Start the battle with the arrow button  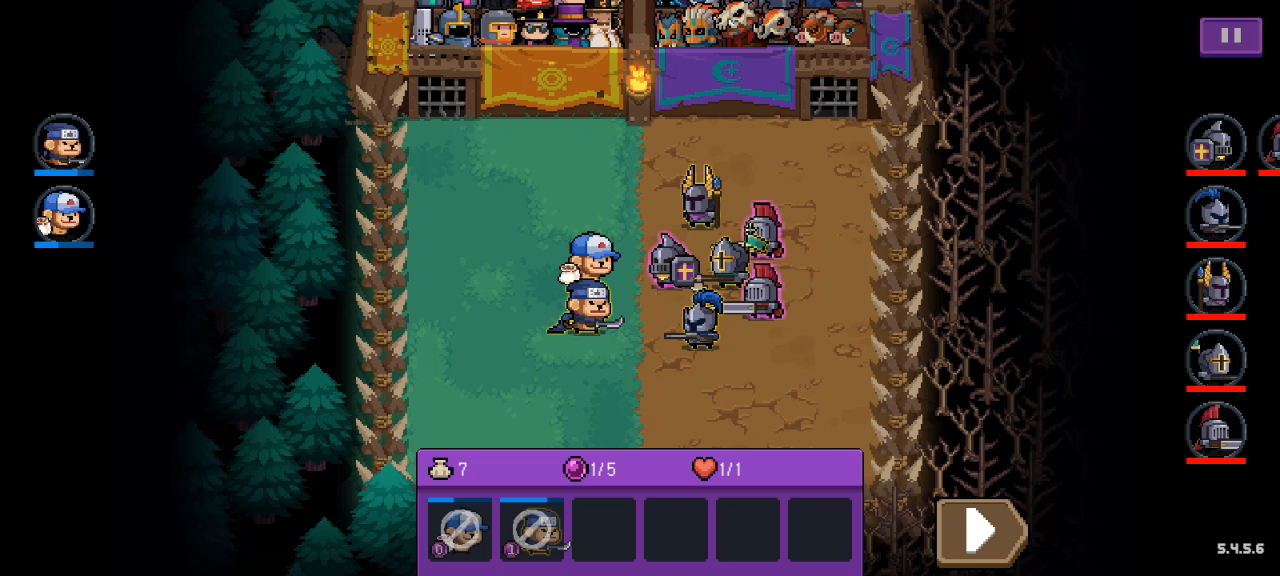click(980, 532)
